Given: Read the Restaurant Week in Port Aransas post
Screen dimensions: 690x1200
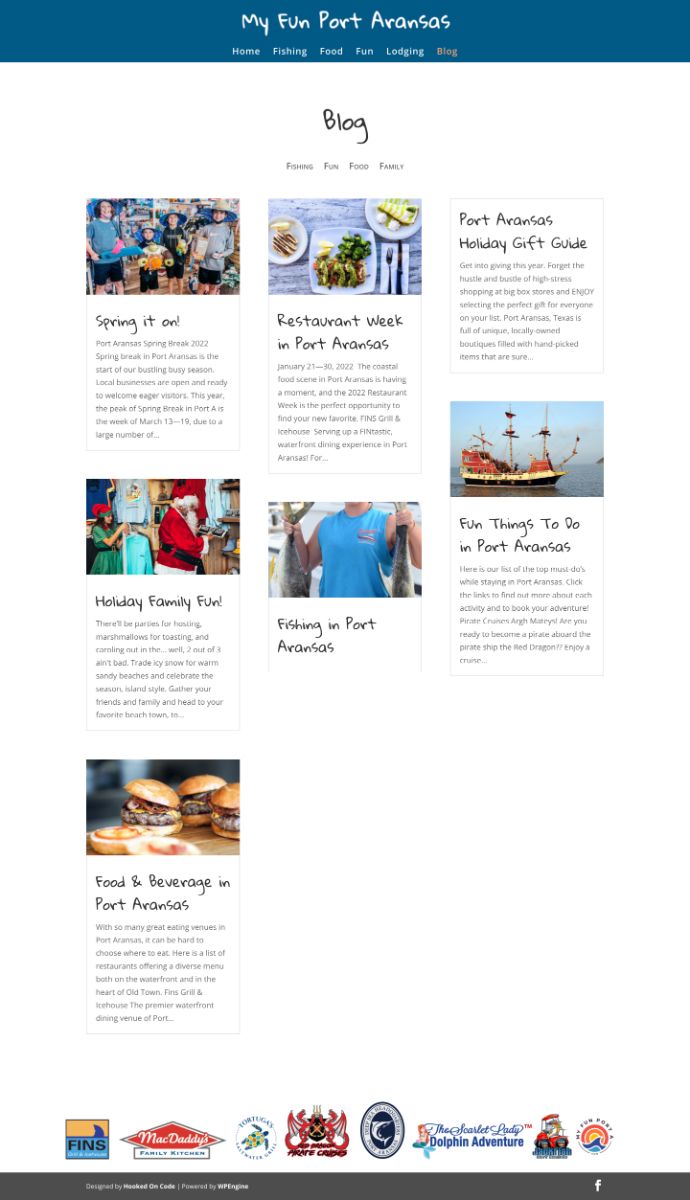Looking at the screenshot, I should tap(340, 332).
